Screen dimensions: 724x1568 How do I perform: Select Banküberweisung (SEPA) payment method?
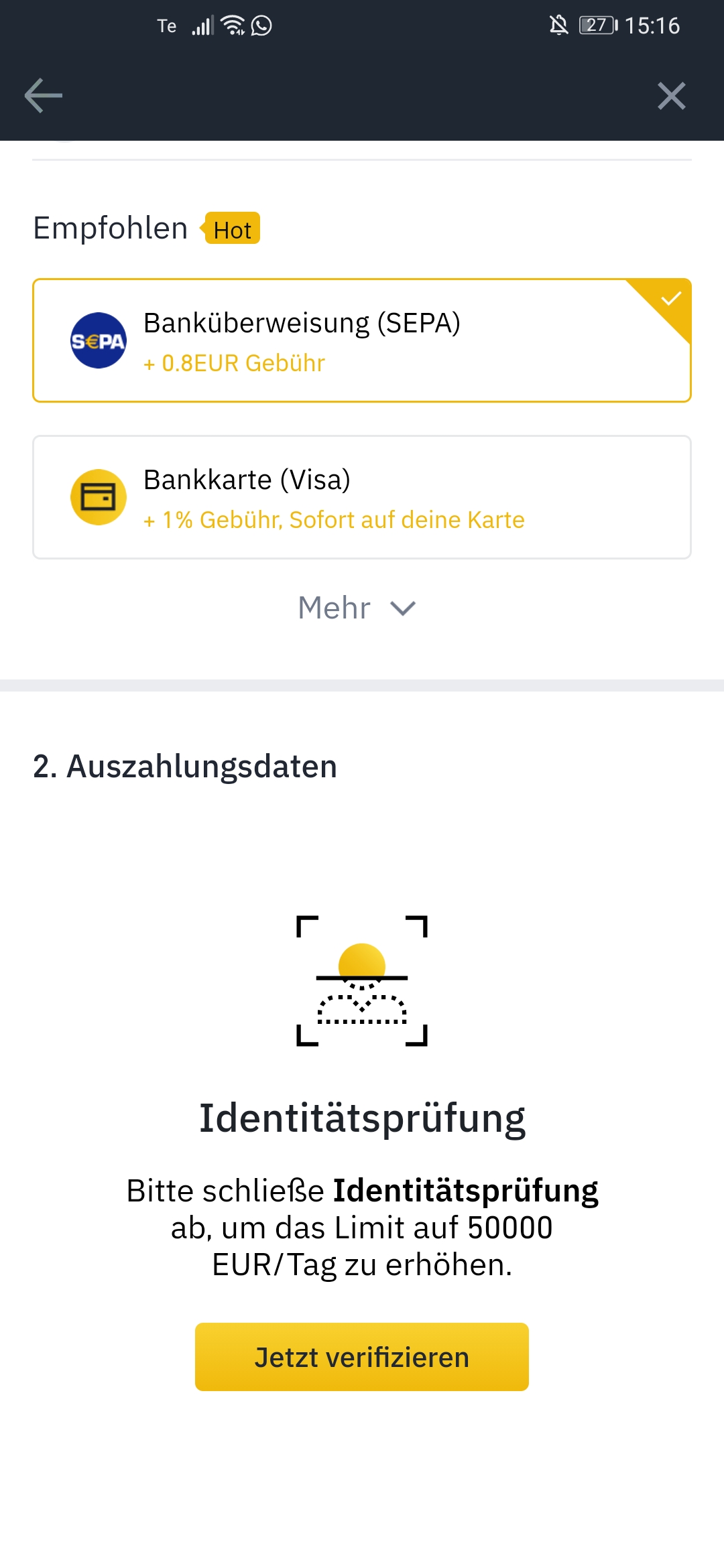(362, 340)
